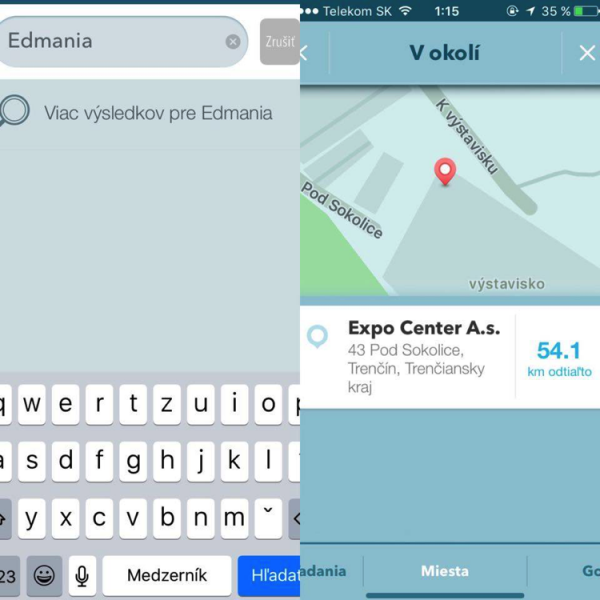Image resolution: width=600 pixels, height=600 pixels.
Task: Close the V okolí panel
Action: click(587, 53)
